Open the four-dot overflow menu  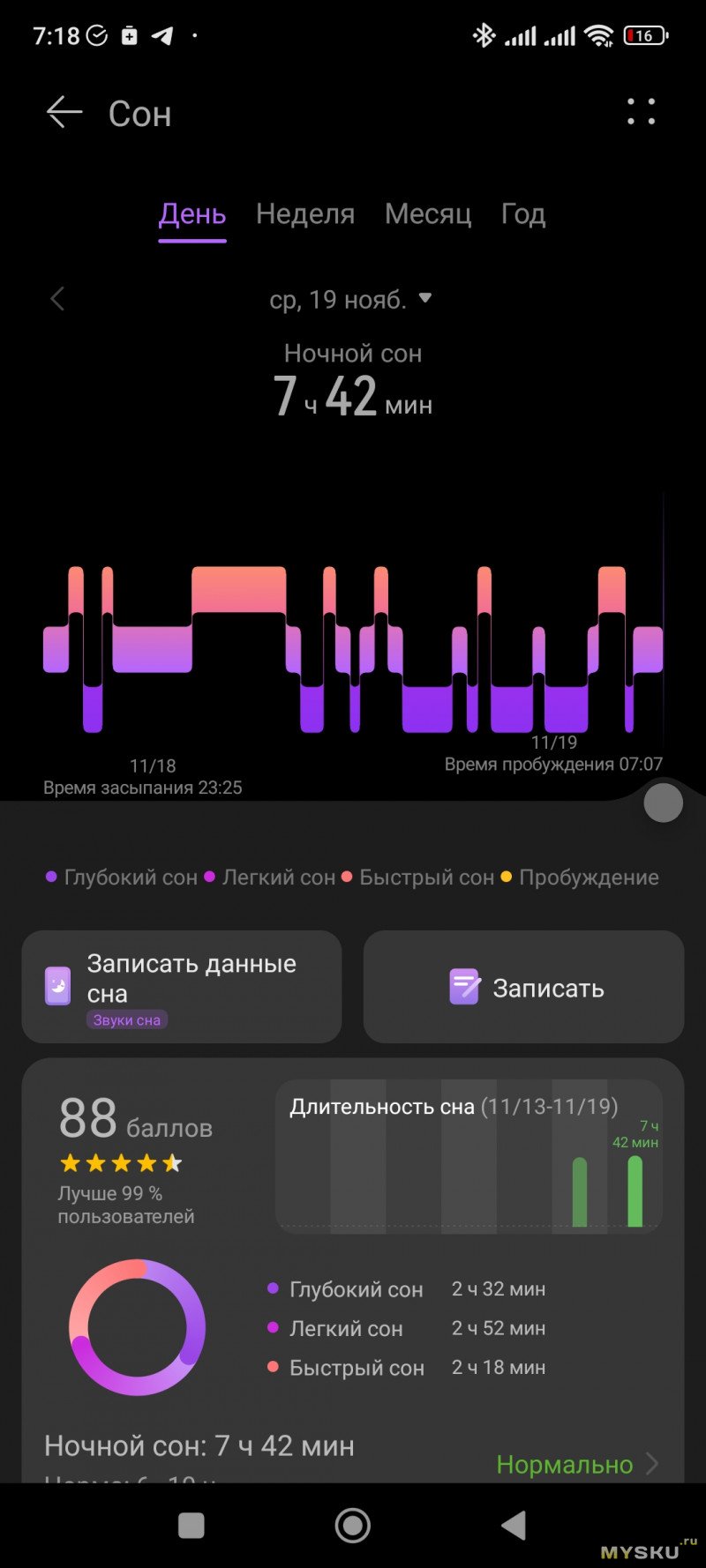[x=641, y=112]
